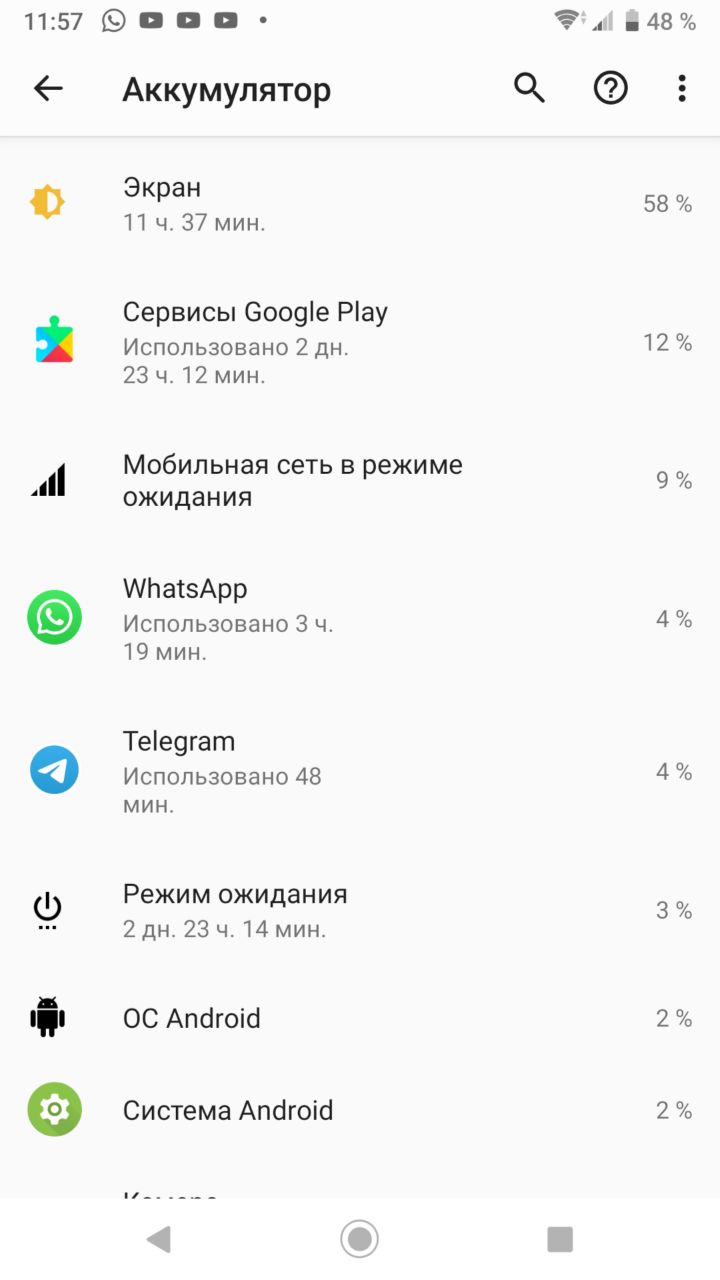The width and height of the screenshot is (720, 1280).
Task: View WhatsApp battery usage
Action: [360, 619]
